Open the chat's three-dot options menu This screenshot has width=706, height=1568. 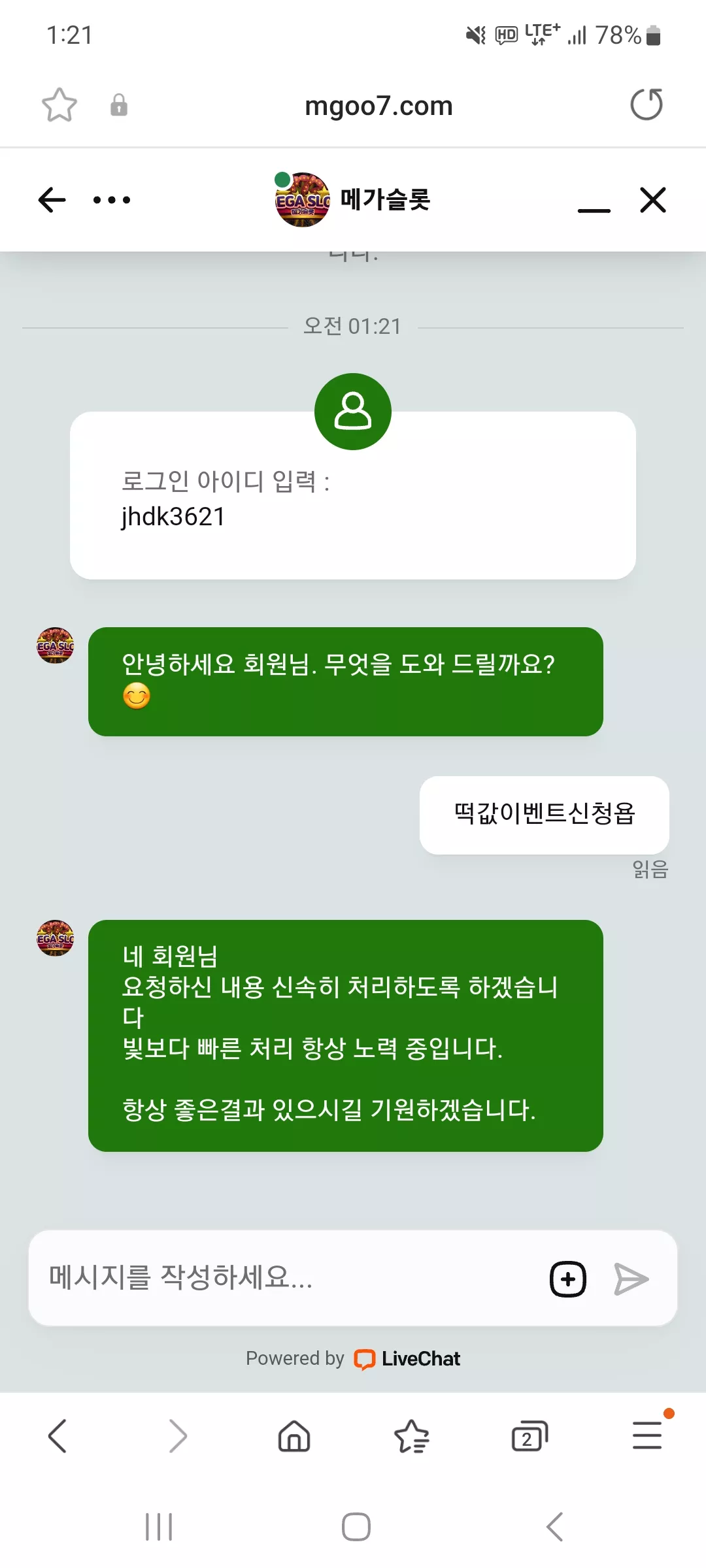coord(112,200)
